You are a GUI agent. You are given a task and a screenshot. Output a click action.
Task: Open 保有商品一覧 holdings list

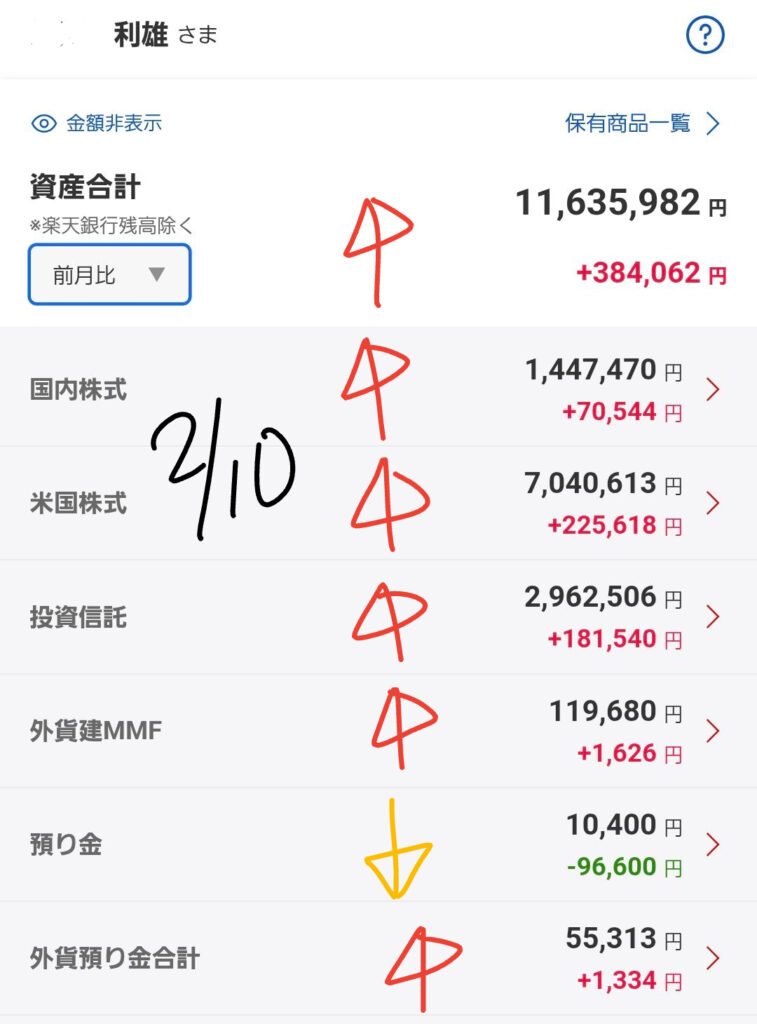642,123
